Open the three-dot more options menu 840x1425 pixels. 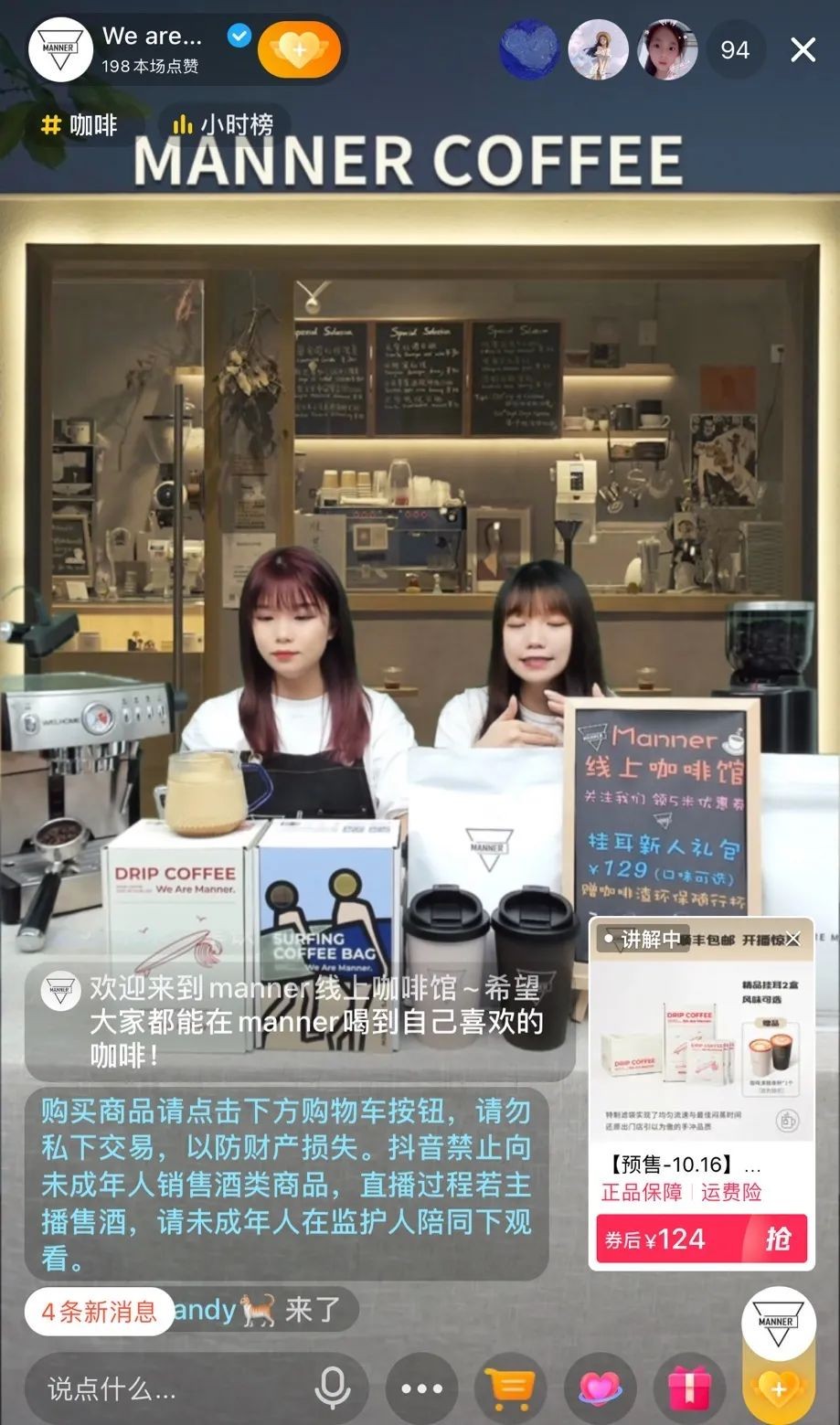421,1389
